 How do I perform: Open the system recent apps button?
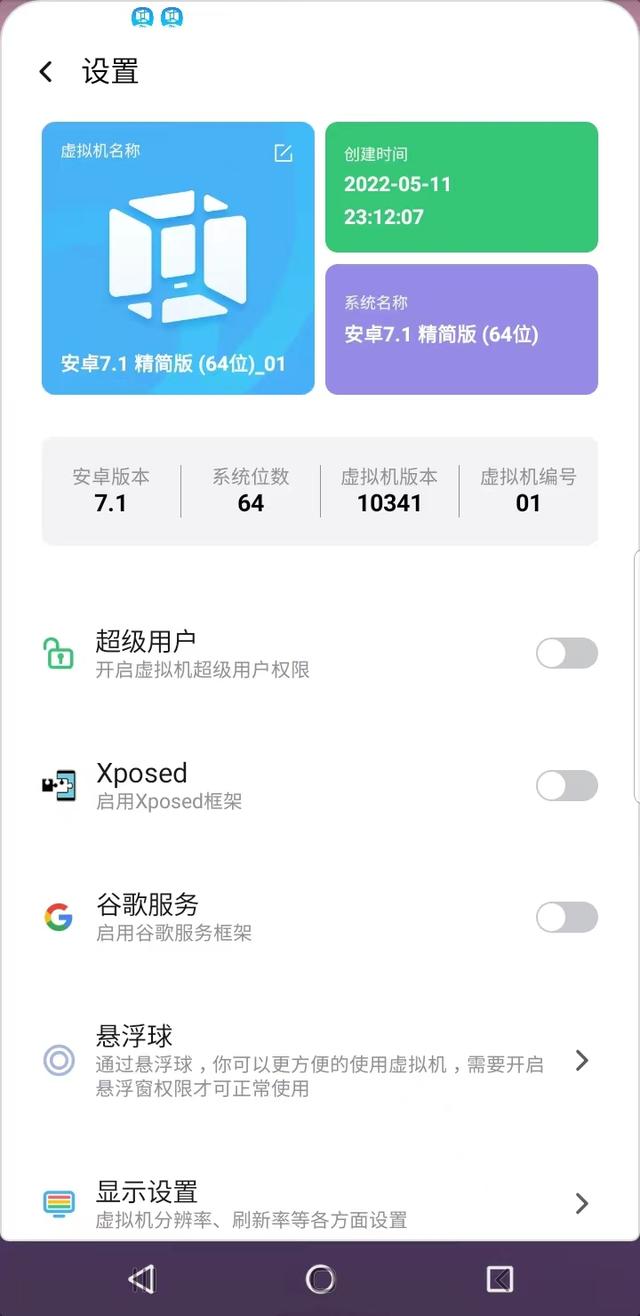click(x=499, y=1278)
